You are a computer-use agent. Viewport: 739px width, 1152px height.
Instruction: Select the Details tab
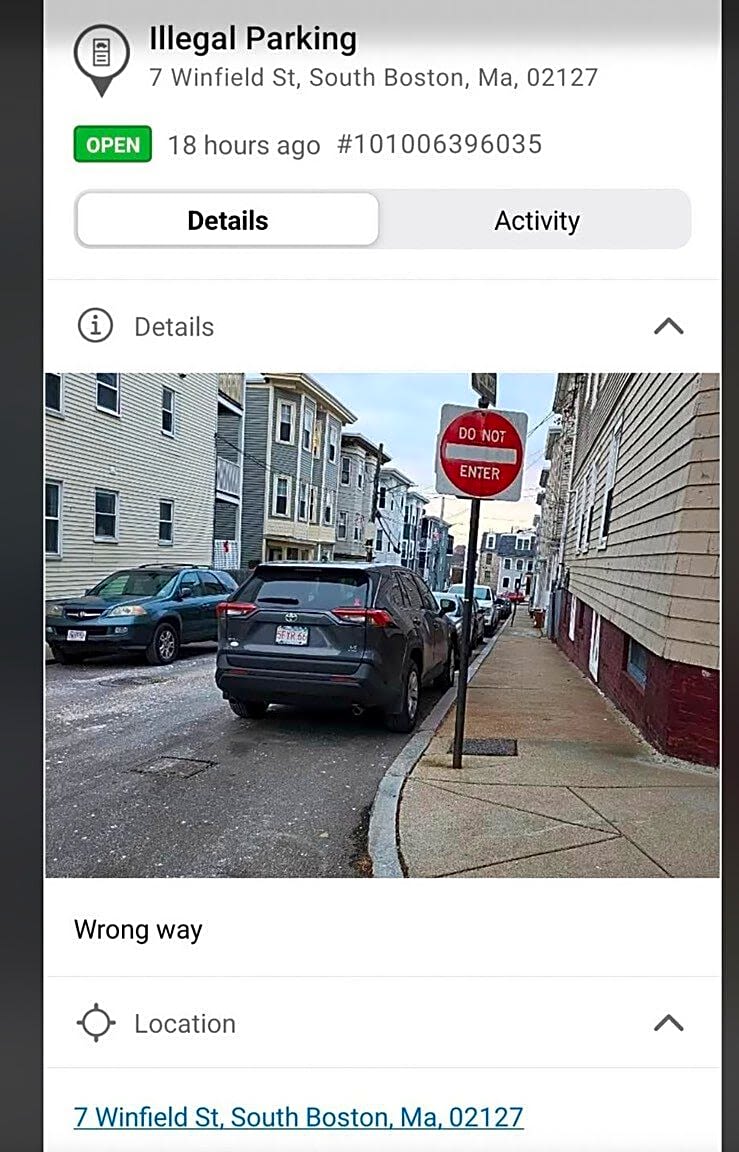click(x=227, y=219)
